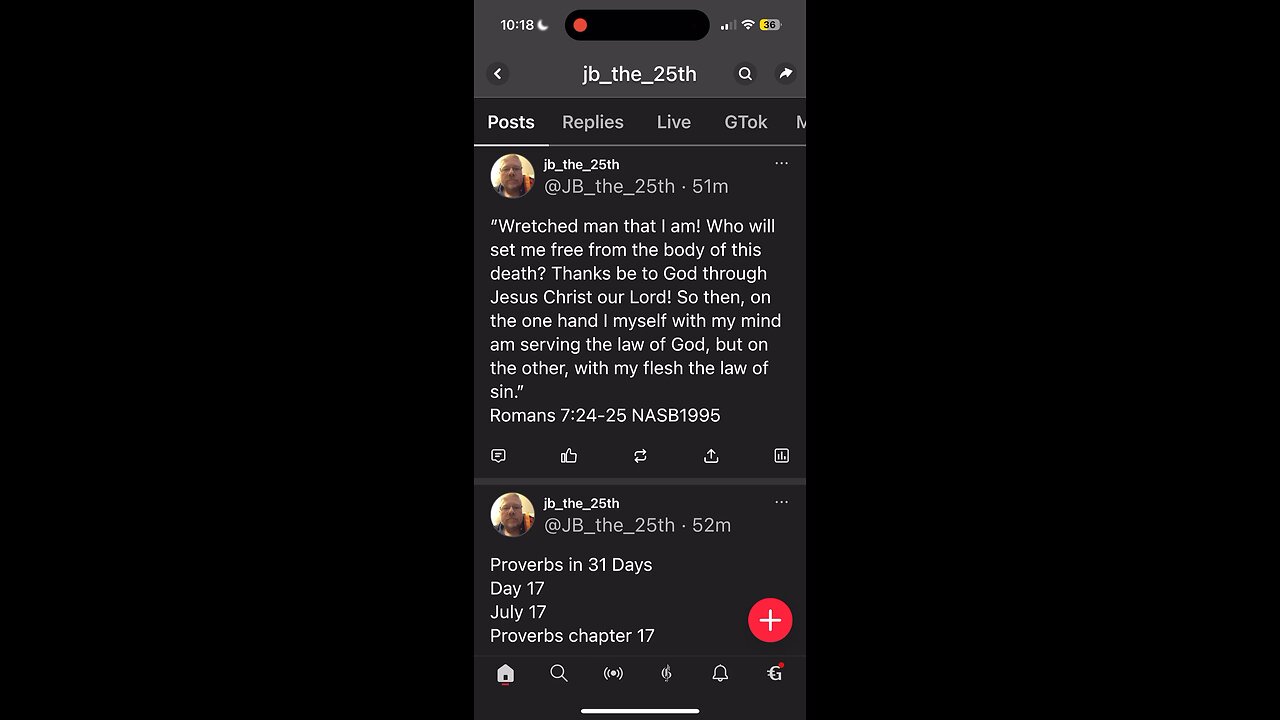Image resolution: width=1280 pixels, height=720 pixels.
Task: Switch to the Replies tab
Action: [x=592, y=122]
